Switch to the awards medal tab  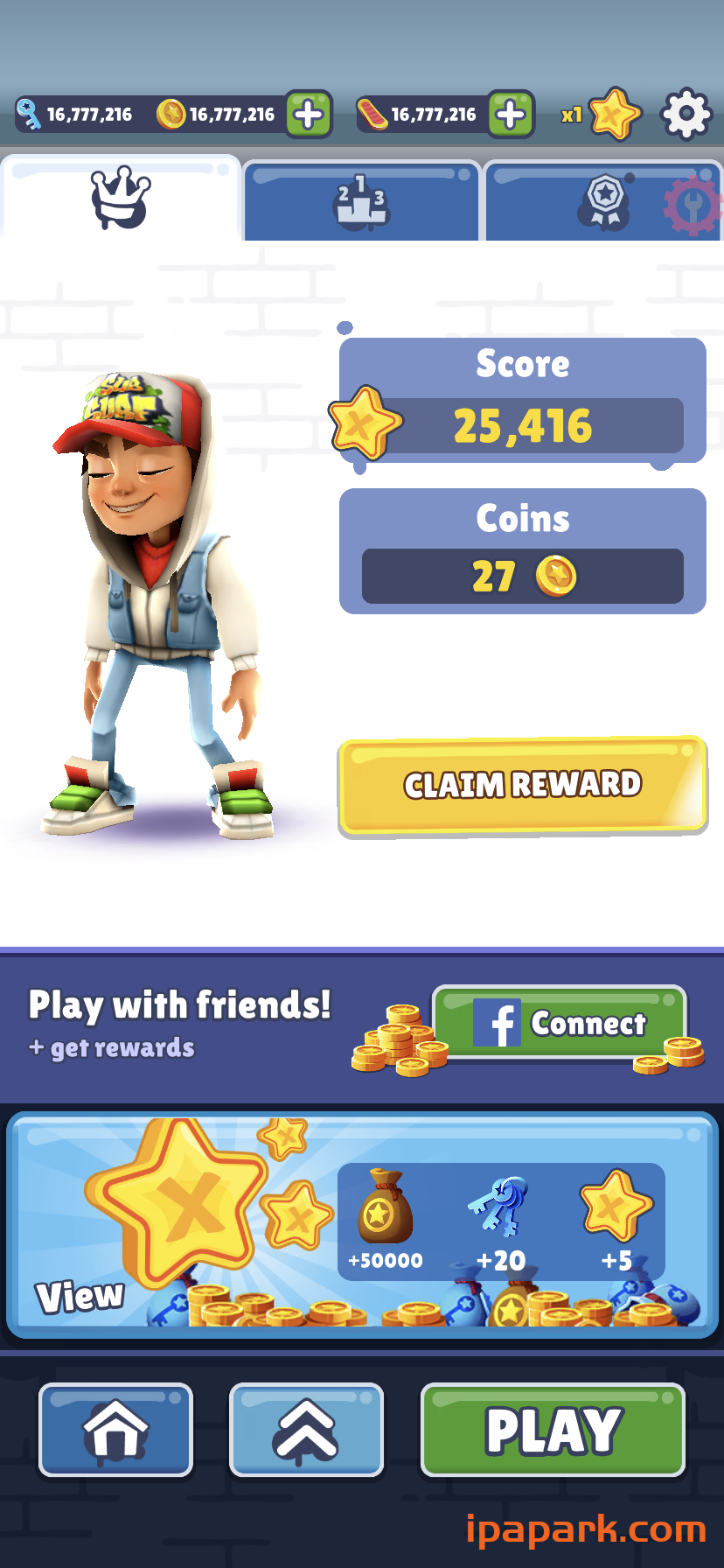click(x=603, y=201)
